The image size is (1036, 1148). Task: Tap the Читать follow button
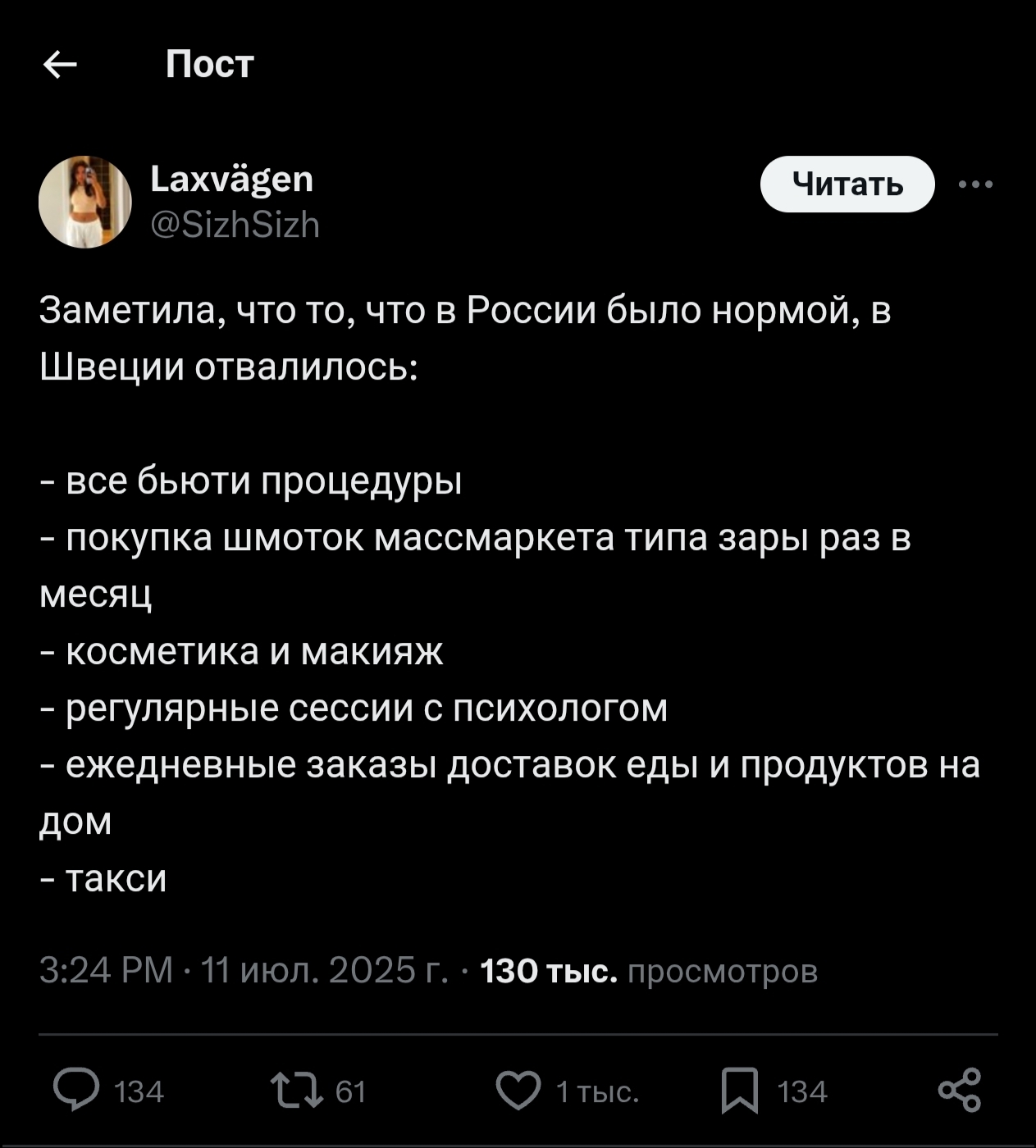(847, 184)
